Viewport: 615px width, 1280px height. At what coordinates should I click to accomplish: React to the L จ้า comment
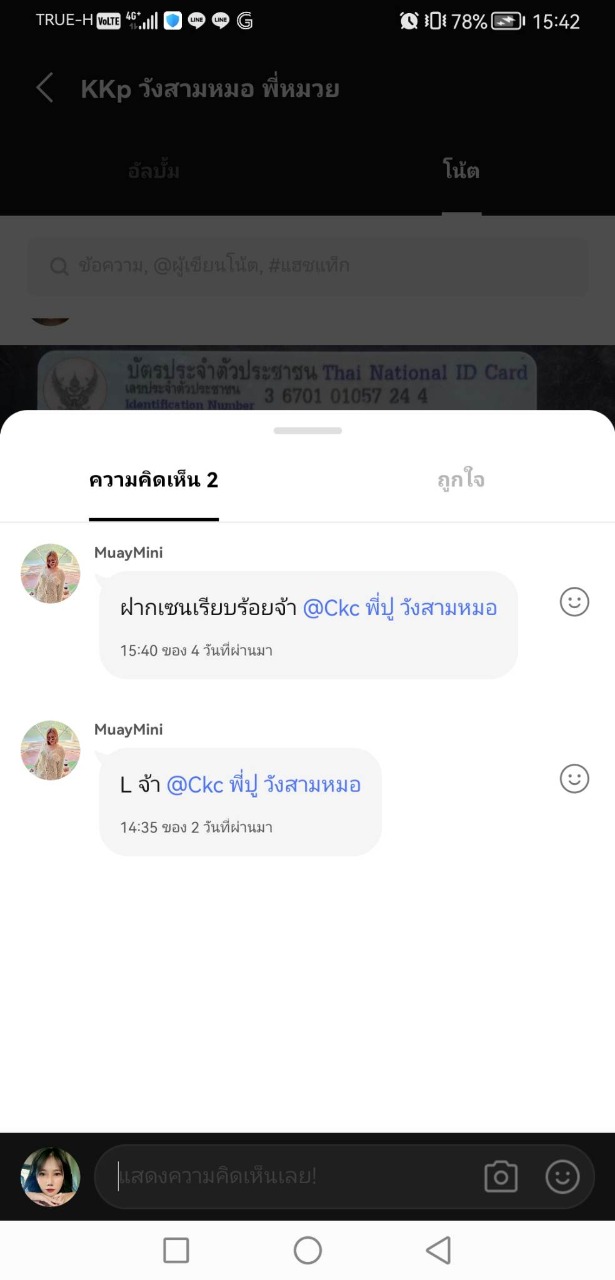pyautogui.click(x=574, y=779)
